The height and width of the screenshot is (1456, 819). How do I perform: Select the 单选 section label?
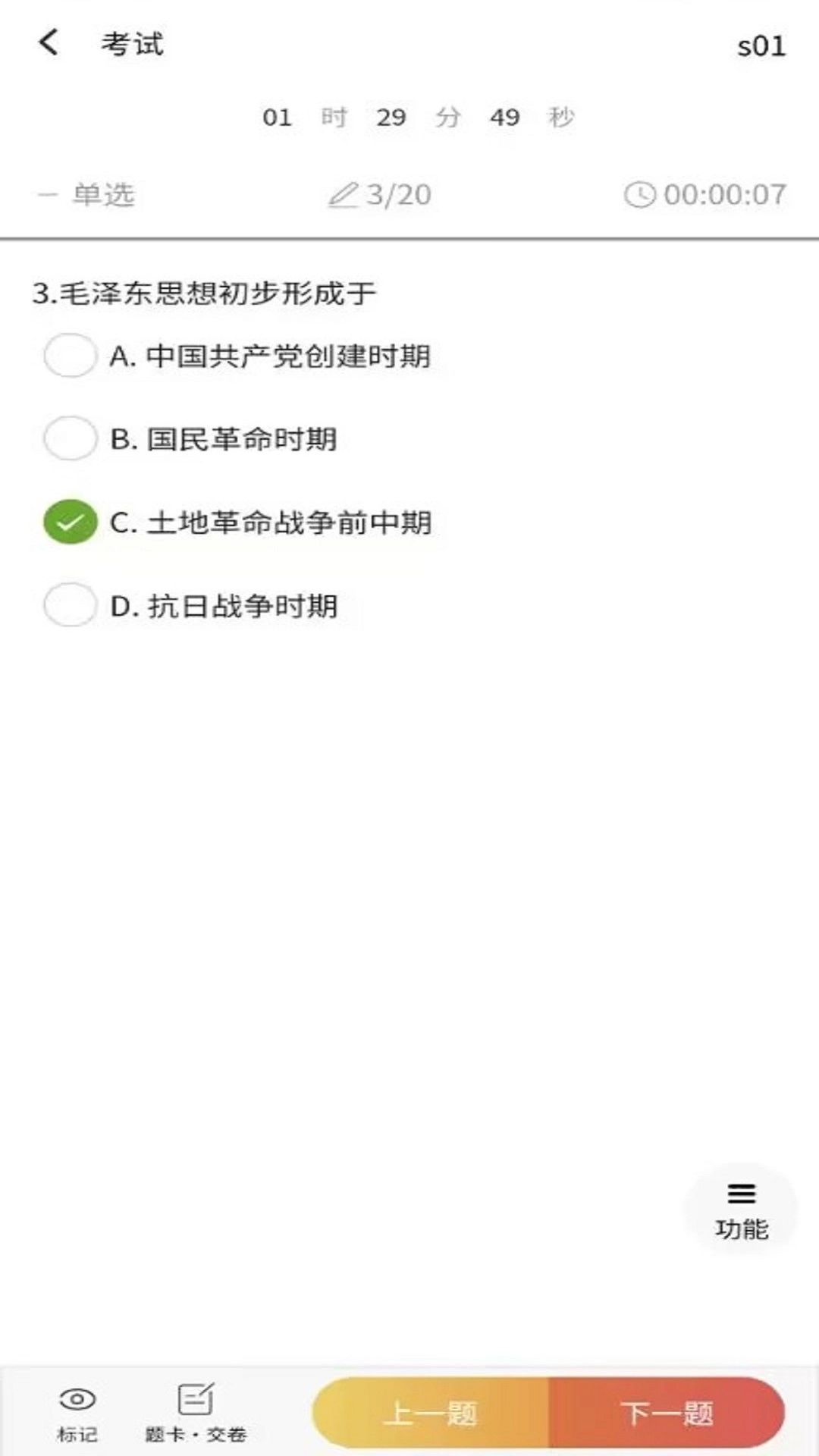click(x=103, y=195)
